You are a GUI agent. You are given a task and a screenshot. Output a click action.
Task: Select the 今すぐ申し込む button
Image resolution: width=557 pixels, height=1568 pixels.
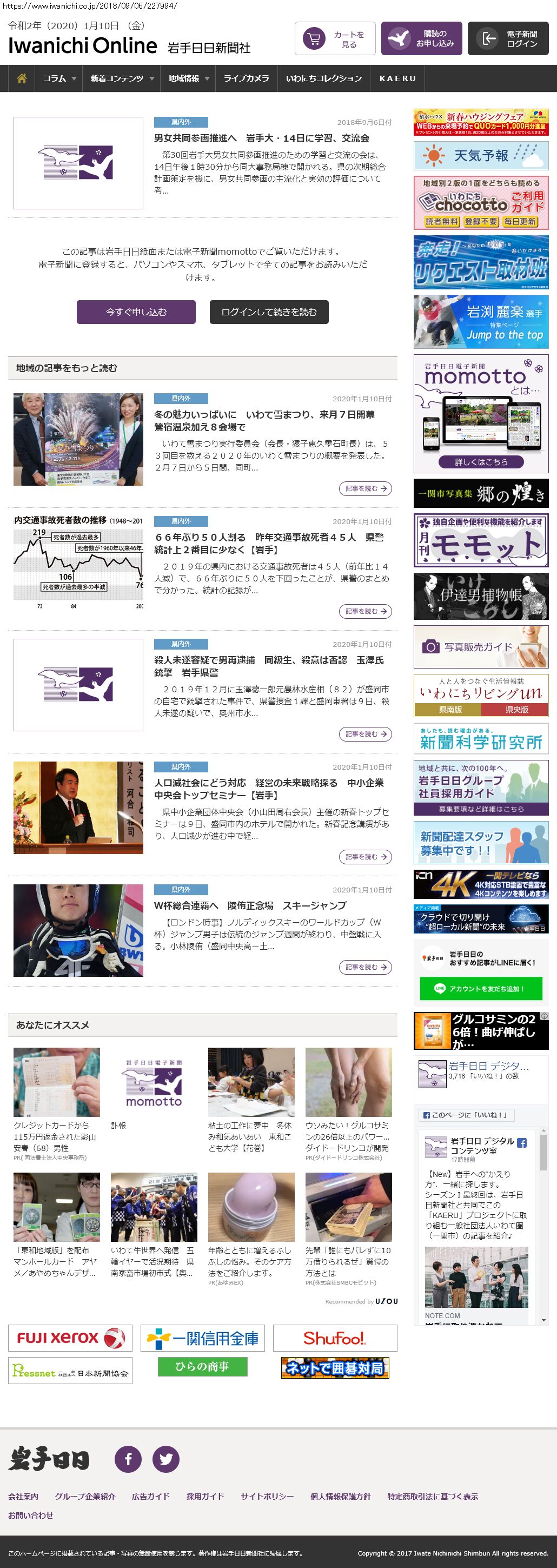click(136, 312)
